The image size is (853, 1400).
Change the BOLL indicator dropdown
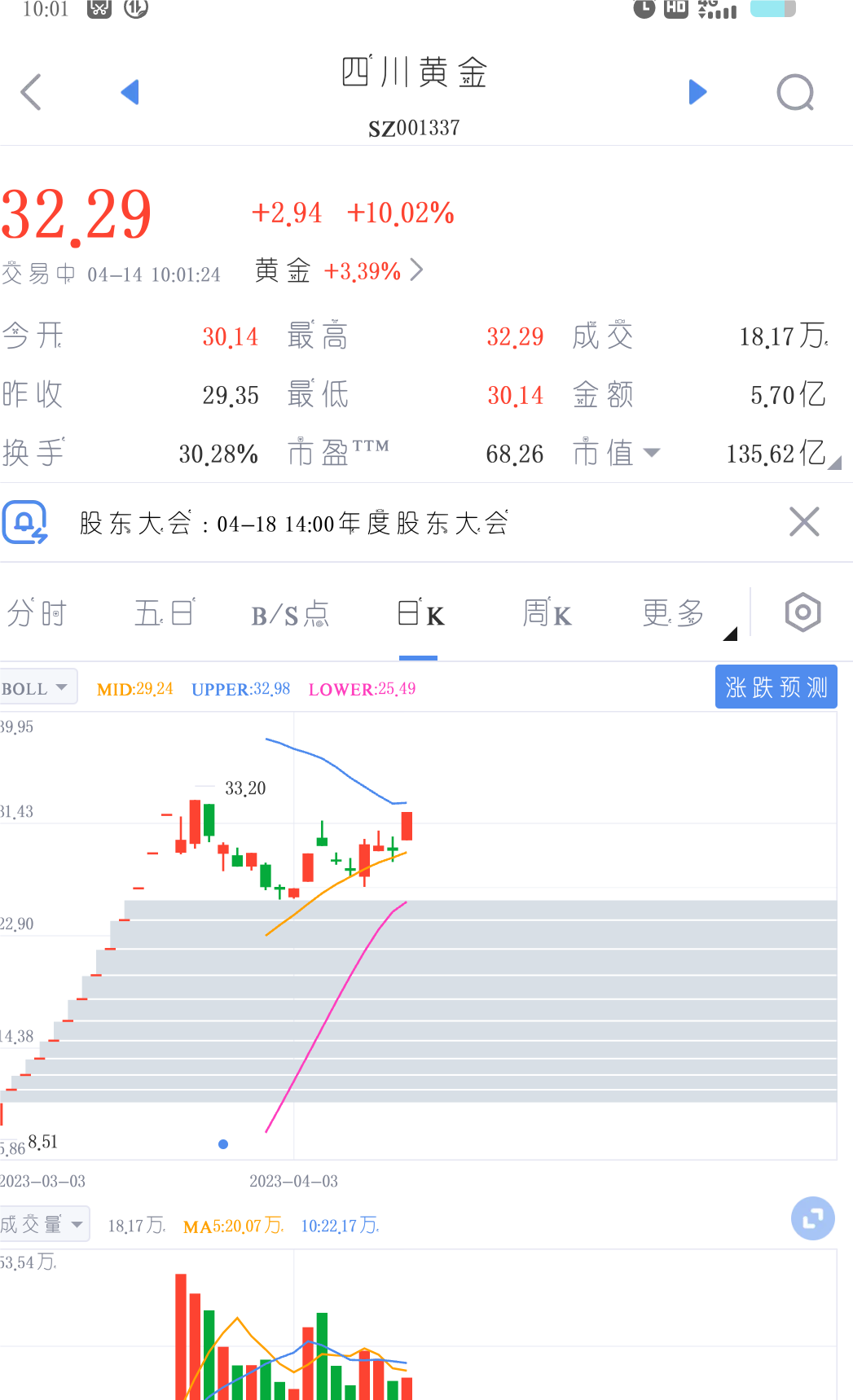(37, 688)
